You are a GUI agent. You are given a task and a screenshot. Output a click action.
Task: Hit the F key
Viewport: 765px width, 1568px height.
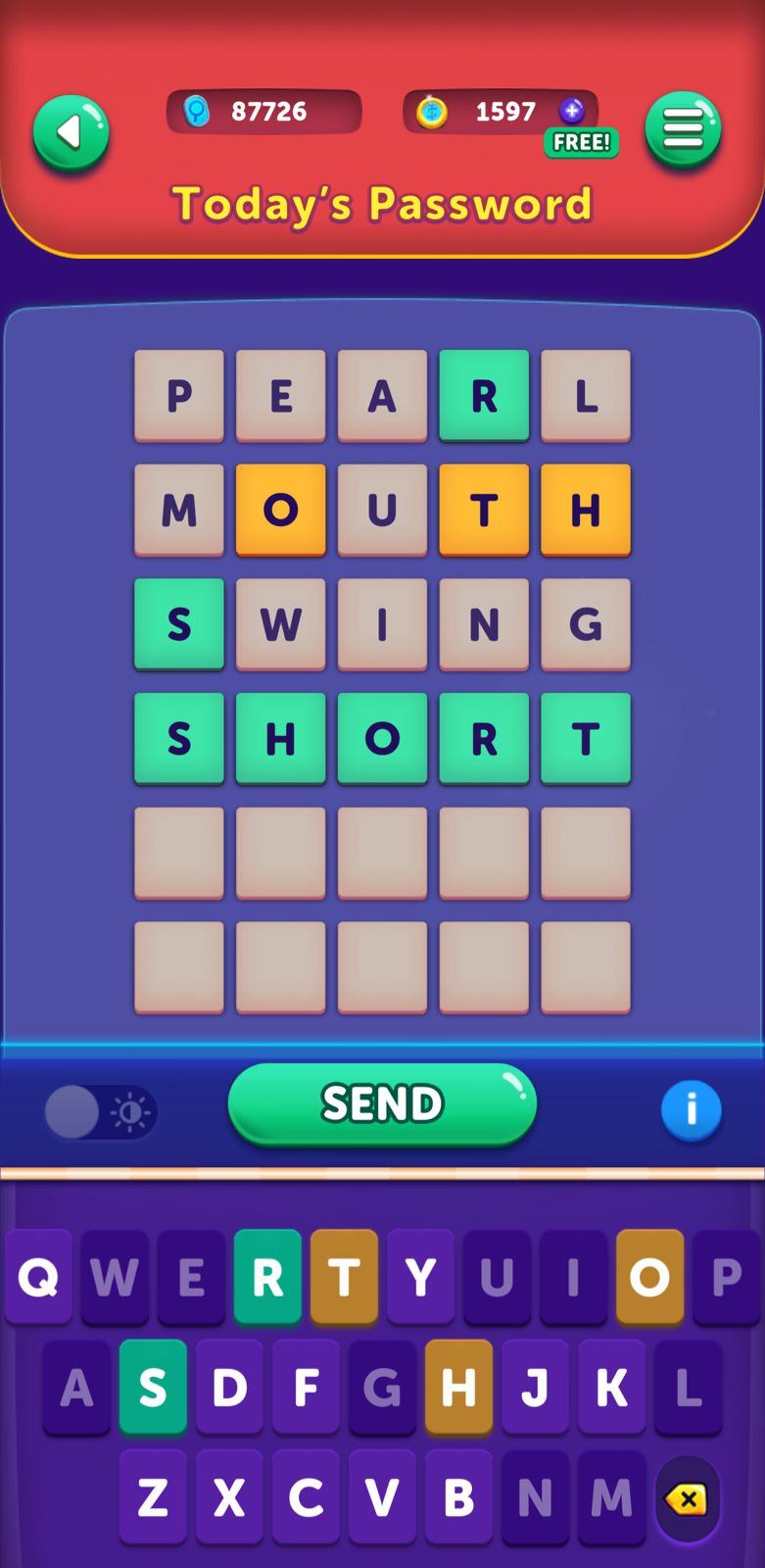[306, 1387]
